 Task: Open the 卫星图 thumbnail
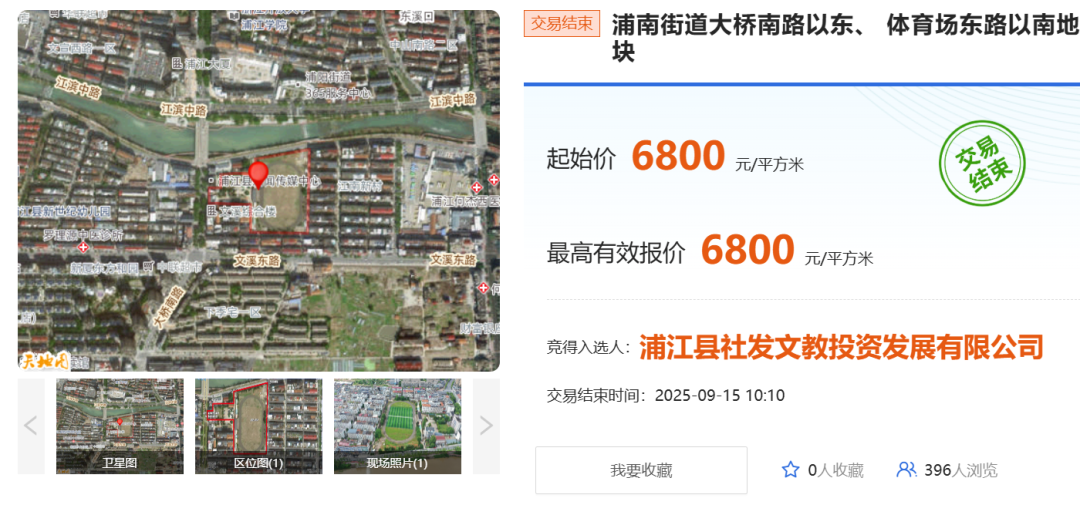click(x=119, y=425)
